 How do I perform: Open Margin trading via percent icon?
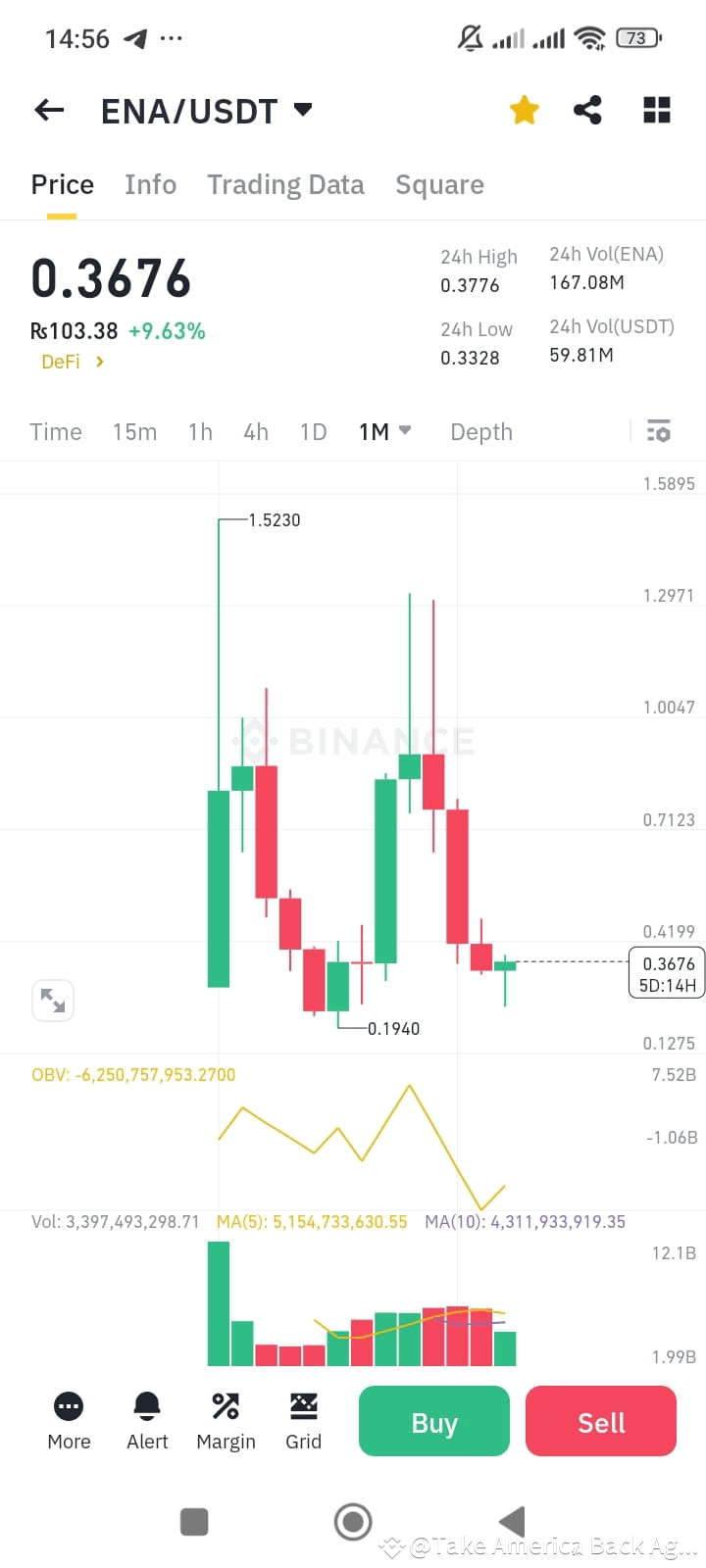tap(225, 1421)
